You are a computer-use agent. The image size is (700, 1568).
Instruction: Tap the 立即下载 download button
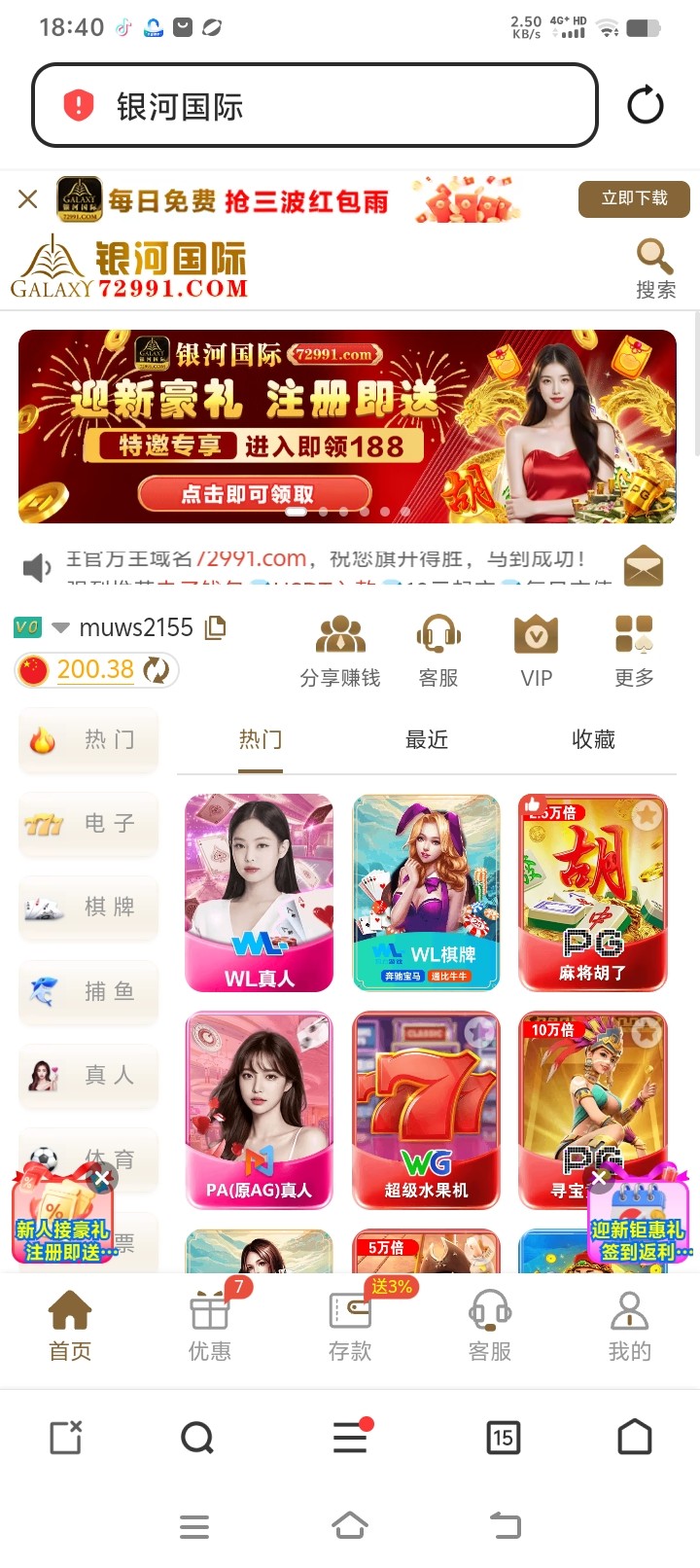point(634,198)
